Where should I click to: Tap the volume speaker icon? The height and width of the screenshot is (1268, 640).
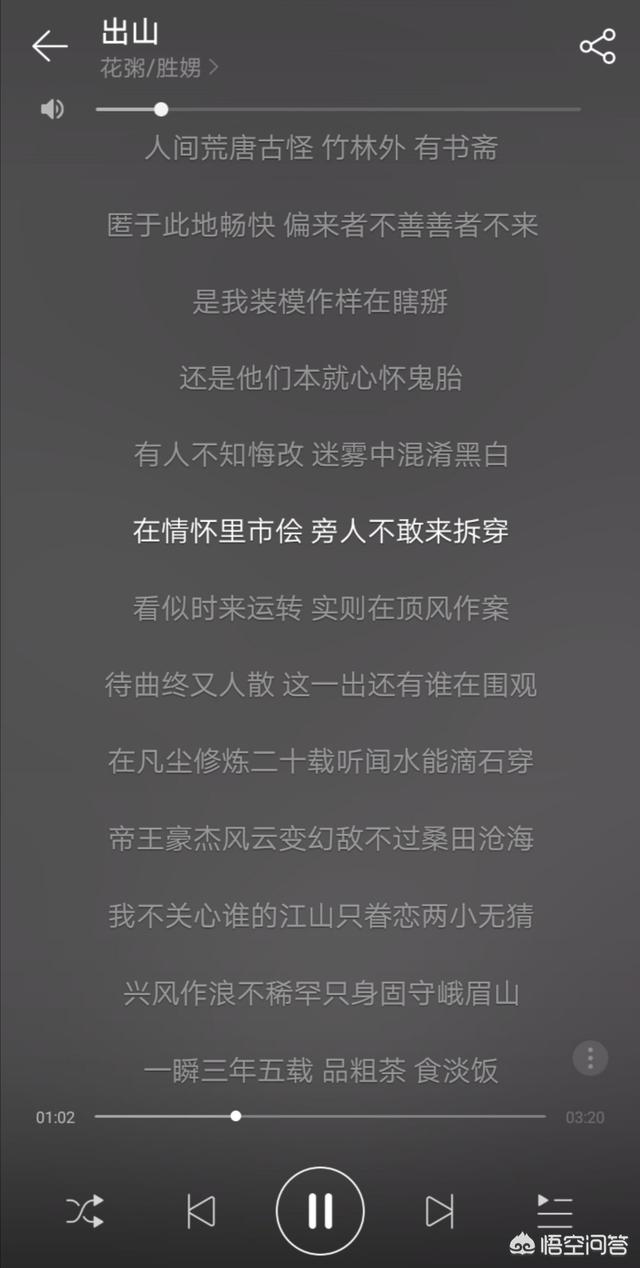point(52,109)
